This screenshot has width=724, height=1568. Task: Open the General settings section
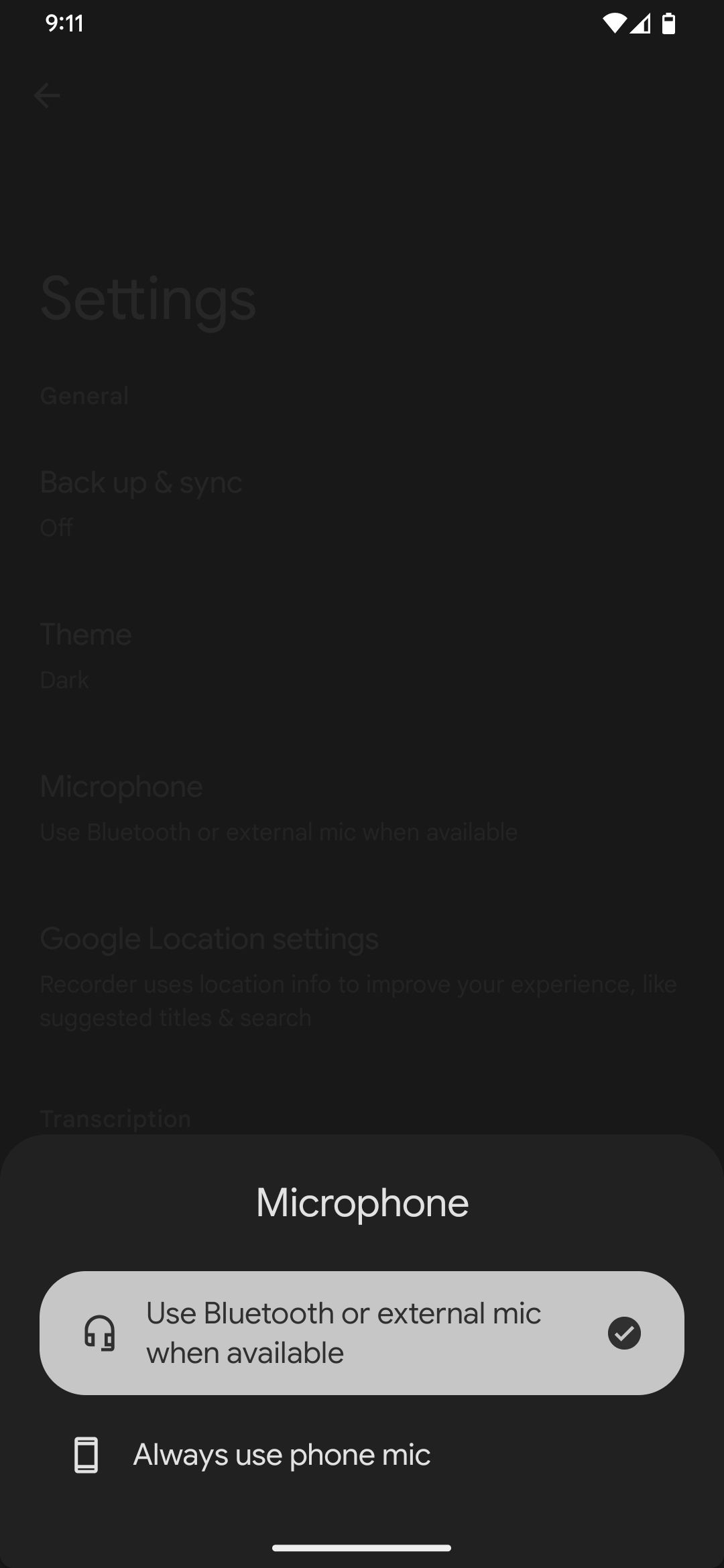(84, 395)
